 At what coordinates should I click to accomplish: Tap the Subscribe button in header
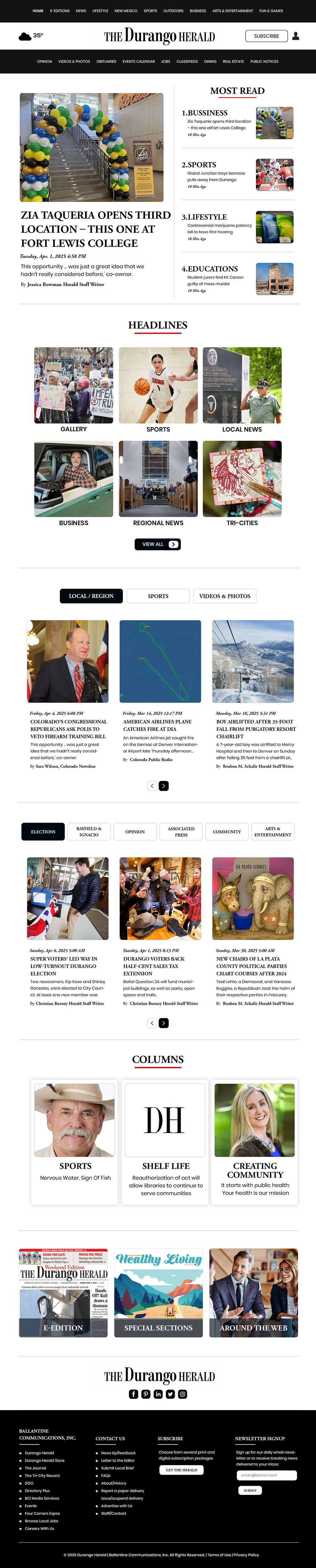(x=266, y=36)
